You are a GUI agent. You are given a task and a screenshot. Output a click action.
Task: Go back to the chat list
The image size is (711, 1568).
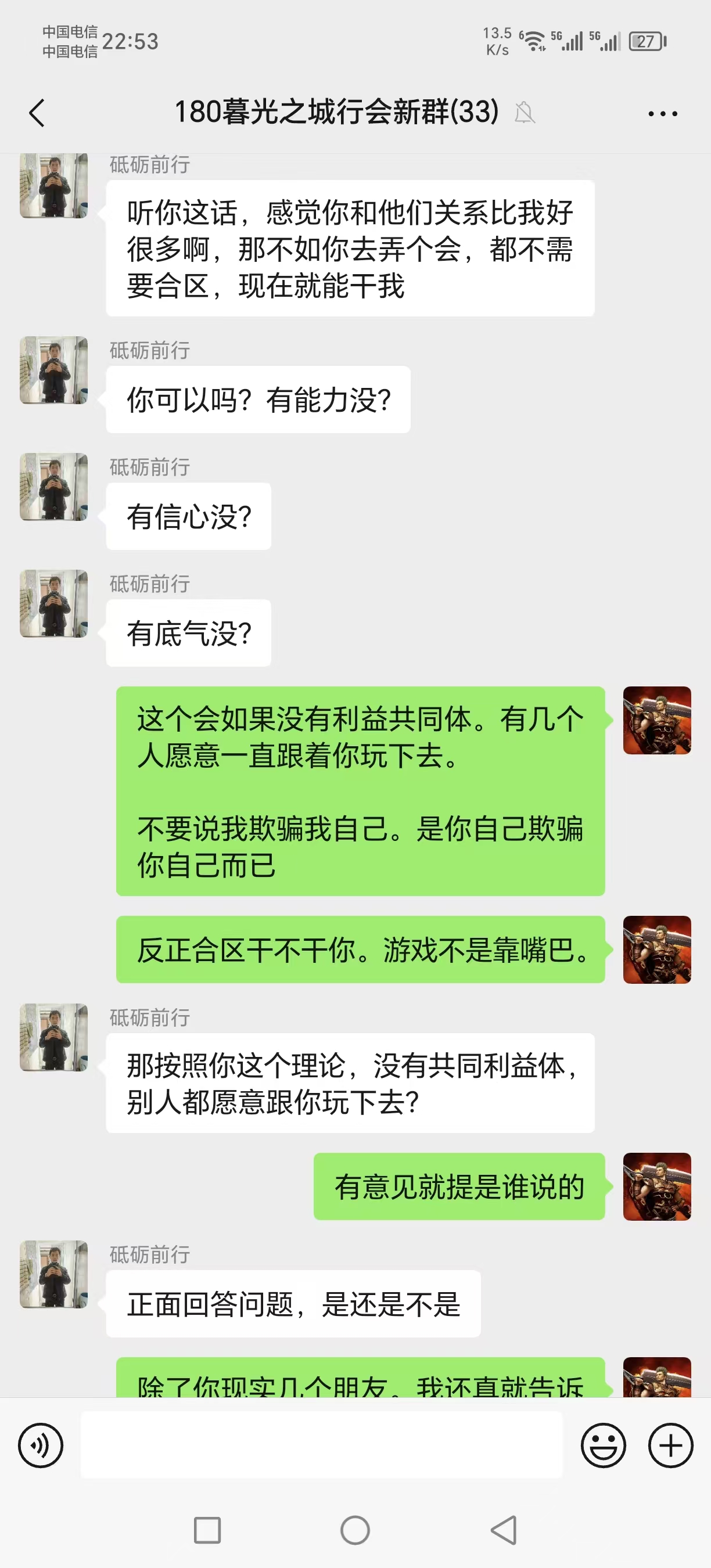37,113
